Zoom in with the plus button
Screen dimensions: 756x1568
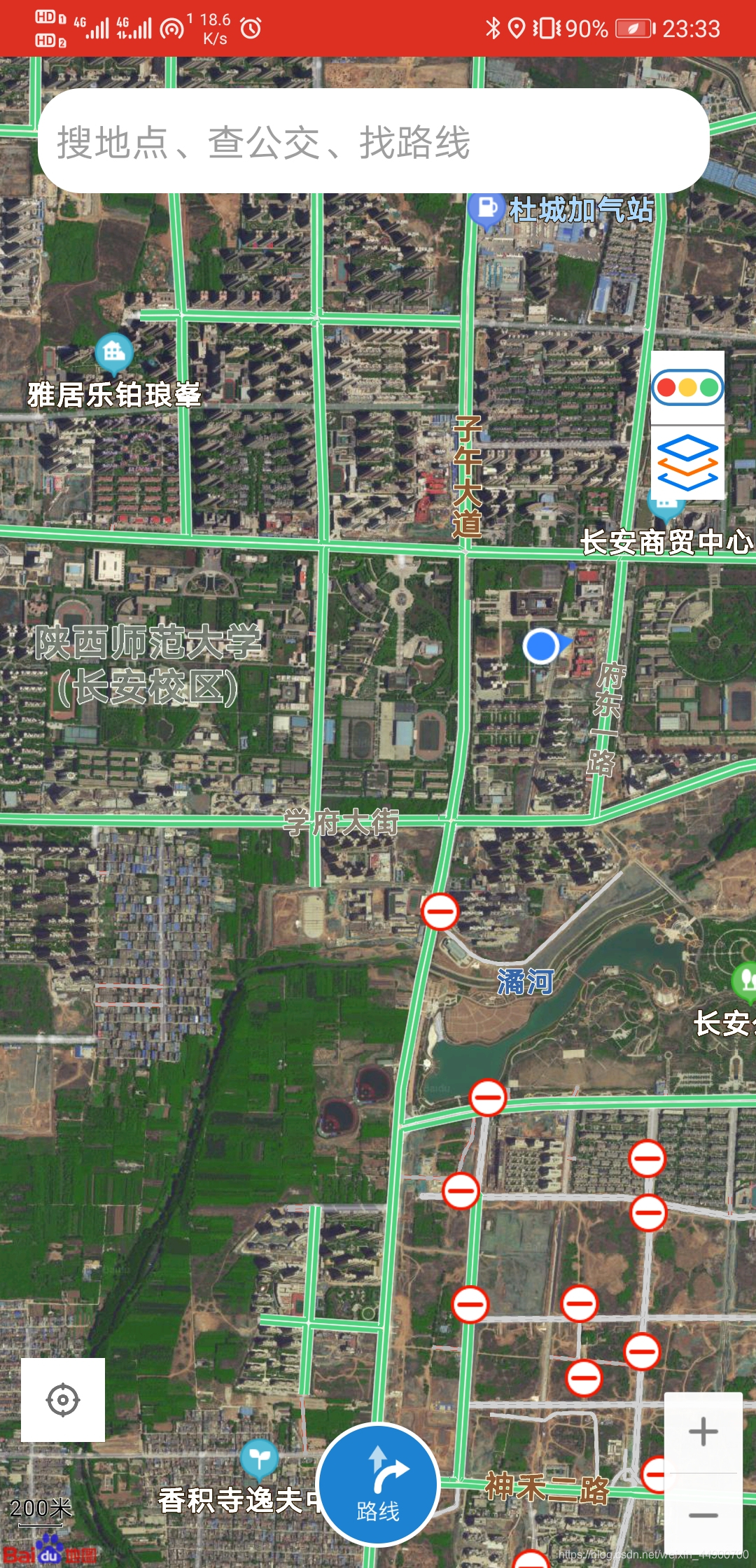point(703,1431)
